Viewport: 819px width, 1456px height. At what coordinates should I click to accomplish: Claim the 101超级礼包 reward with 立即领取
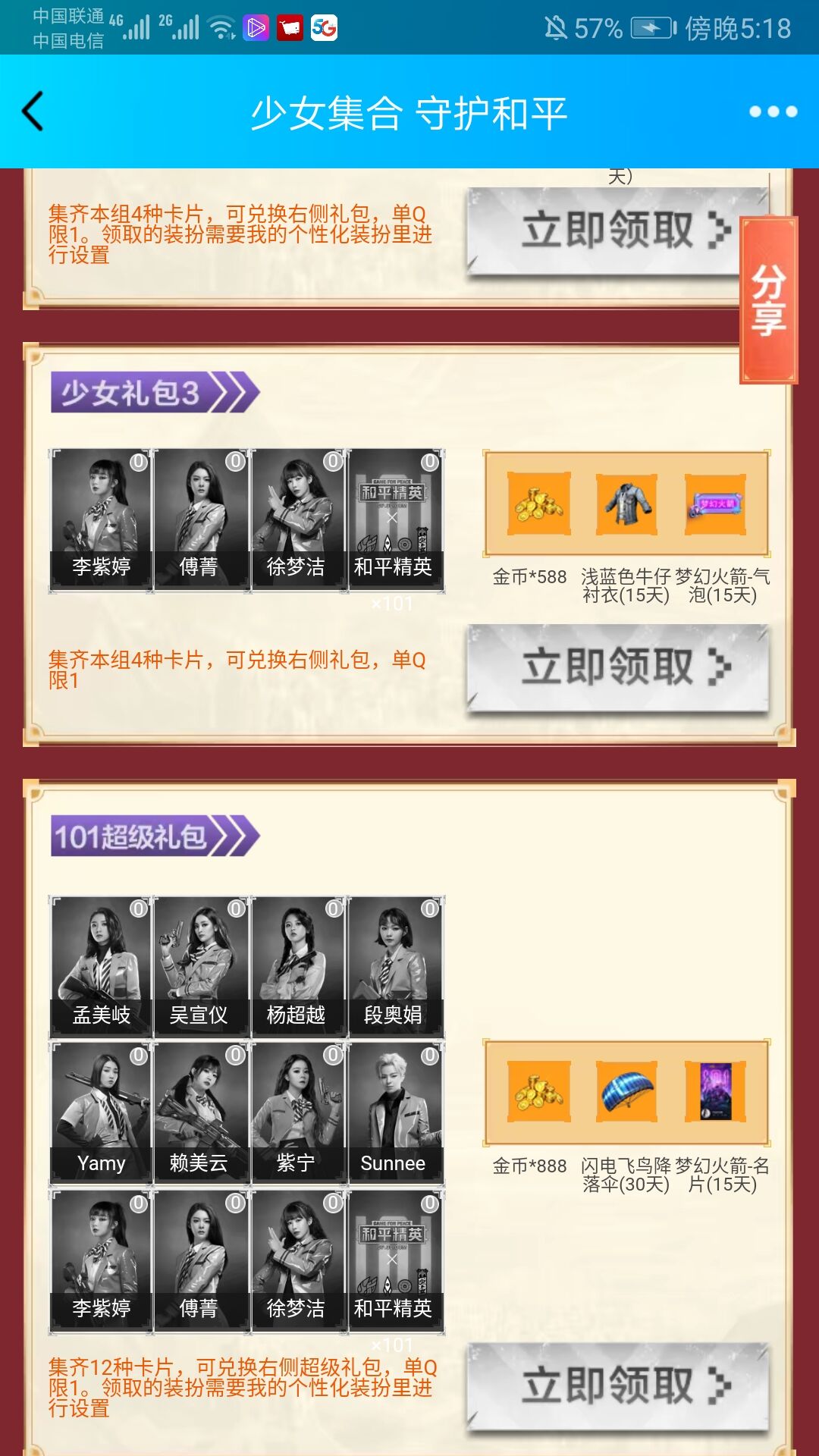point(618,1386)
